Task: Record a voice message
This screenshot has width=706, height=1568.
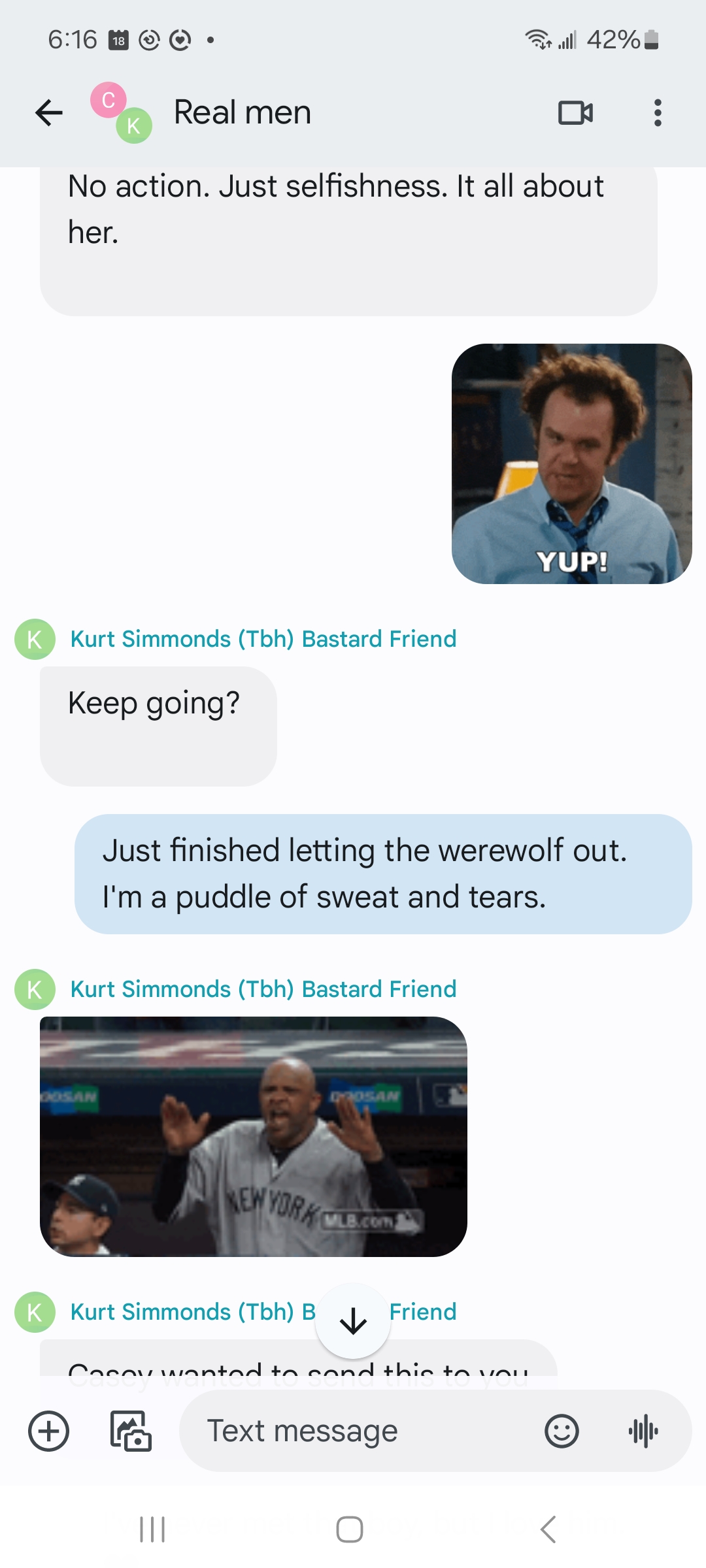Action: click(x=643, y=1431)
